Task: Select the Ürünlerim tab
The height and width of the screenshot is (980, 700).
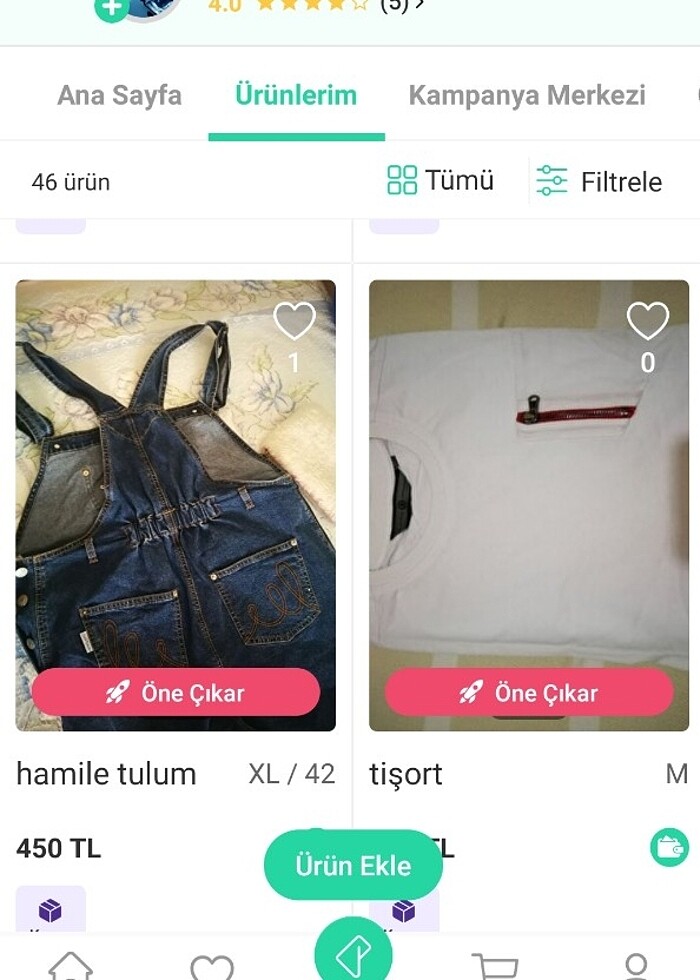Action: [x=296, y=96]
